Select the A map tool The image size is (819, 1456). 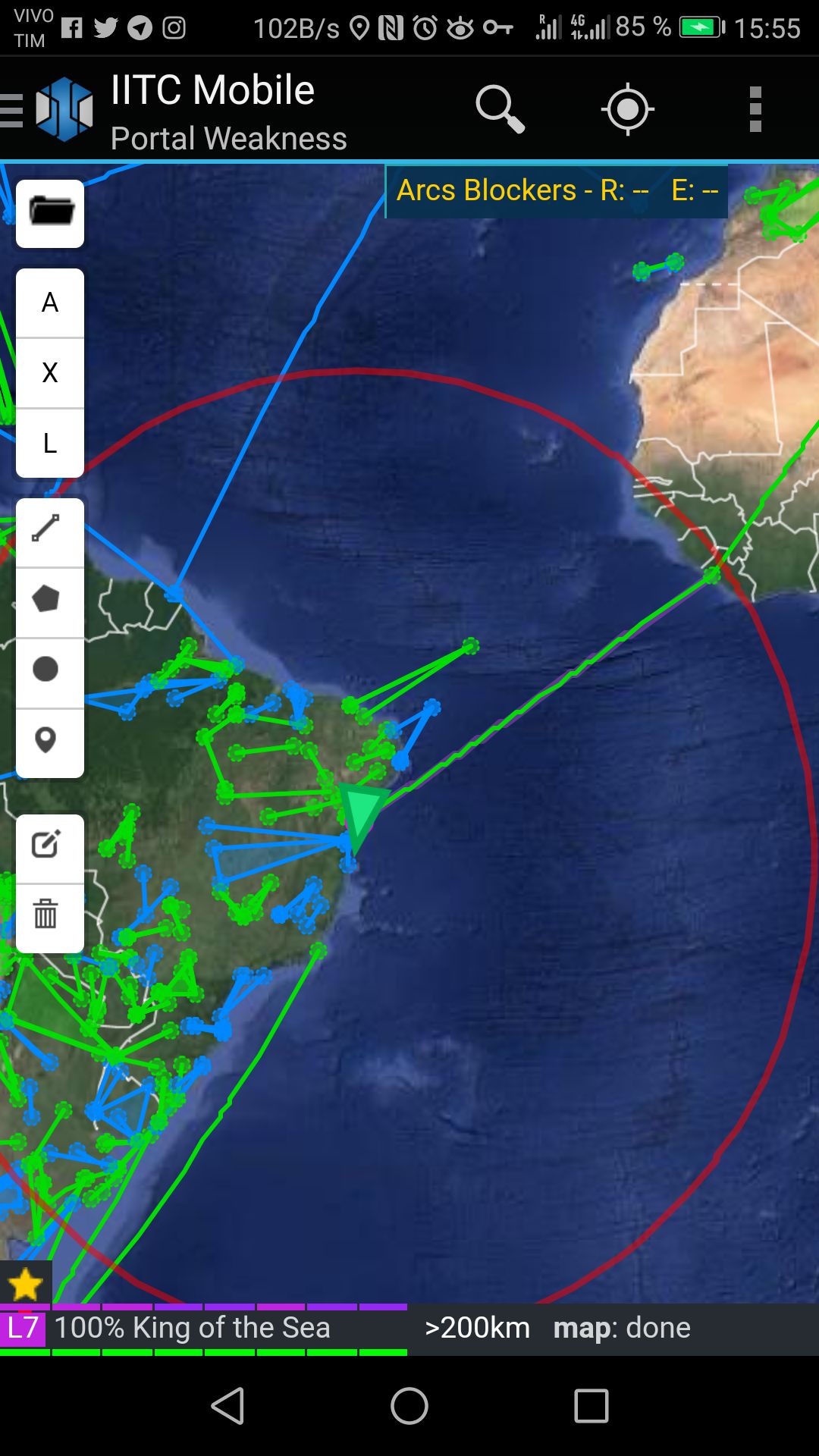click(50, 303)
